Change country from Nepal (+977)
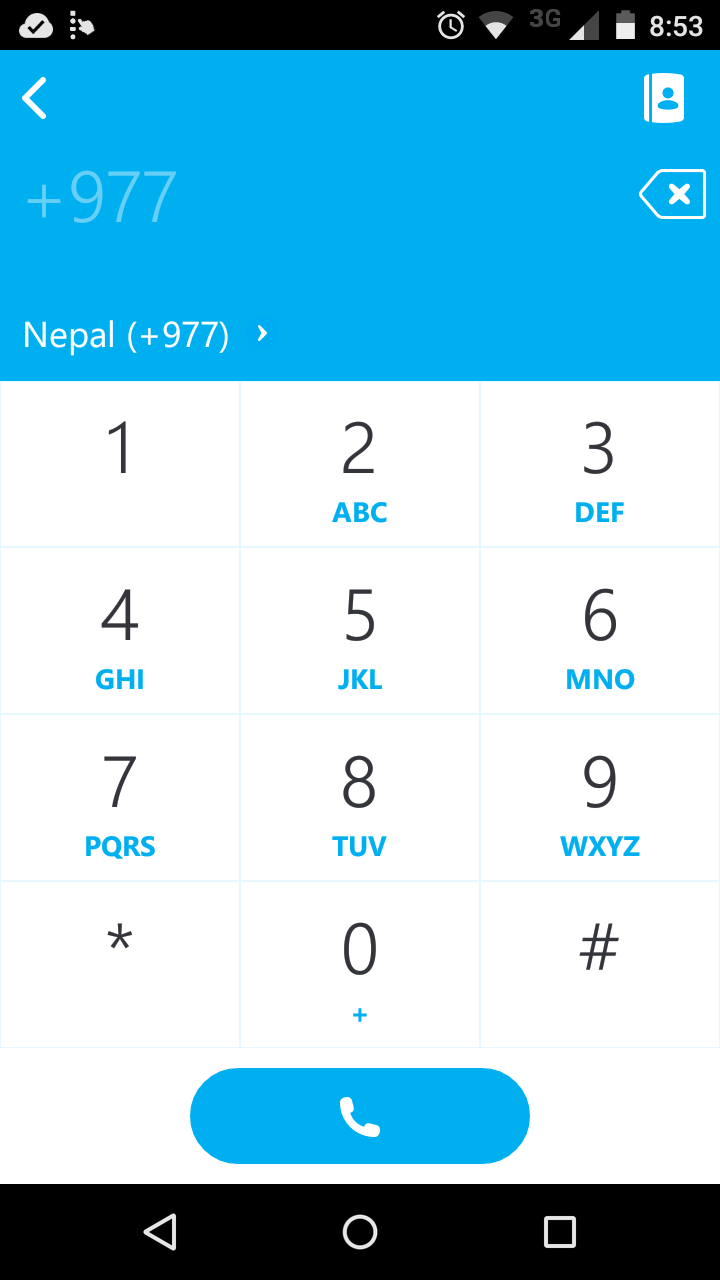 point(145,334)
